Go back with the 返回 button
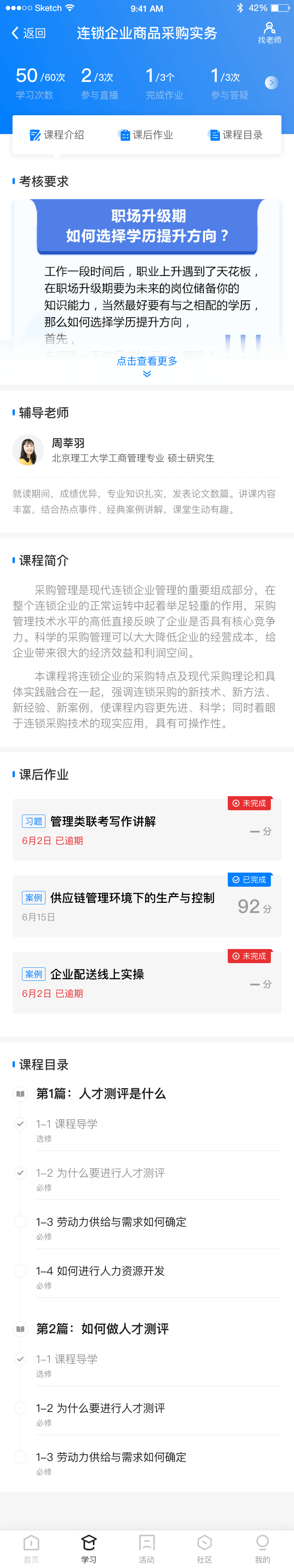The image size is (294, 1568). point(29,33)
